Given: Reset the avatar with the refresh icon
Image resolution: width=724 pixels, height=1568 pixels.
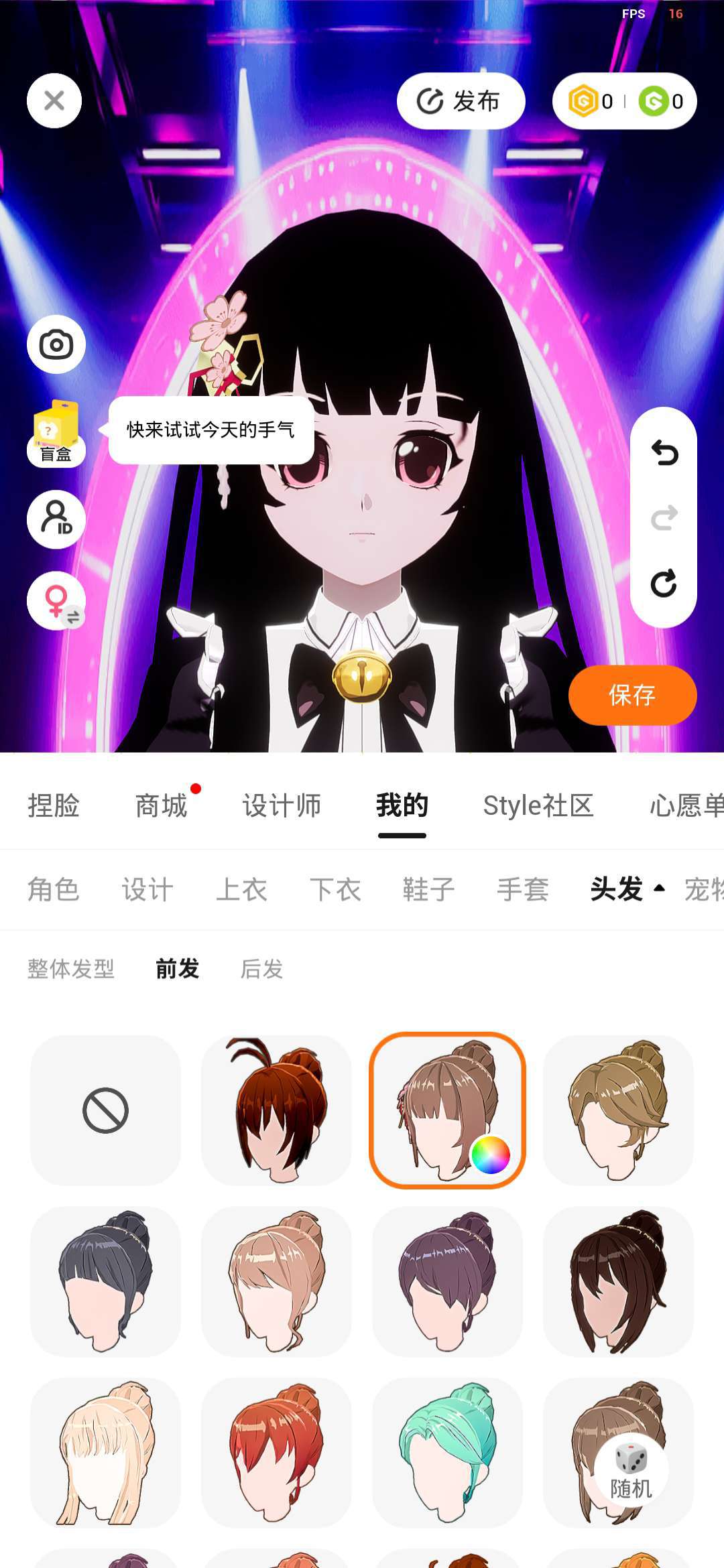Looking at the screenshot, I should [664, 583].
